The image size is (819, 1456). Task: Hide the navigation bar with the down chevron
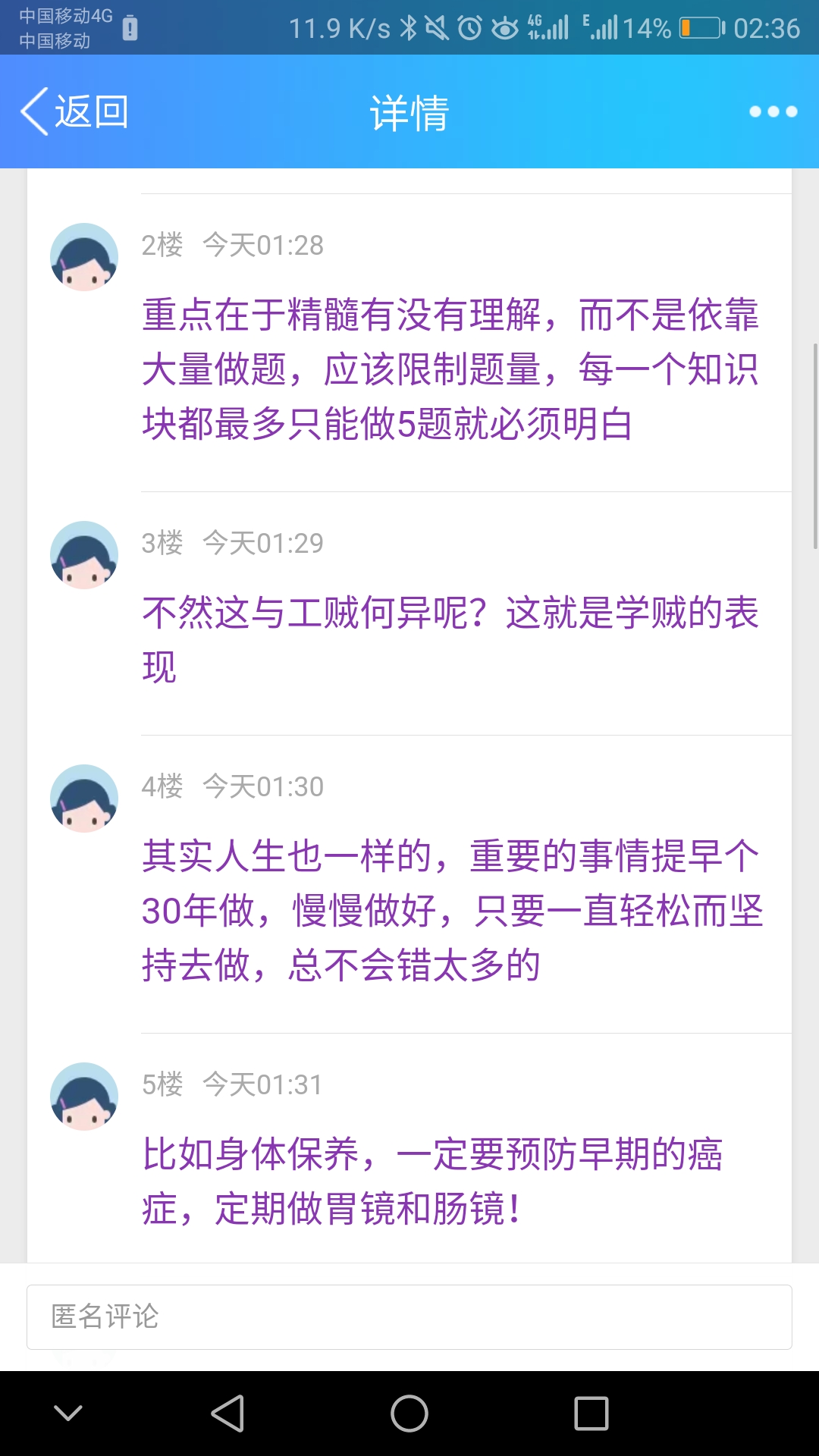pyautogui.click(x=68, y=1414)
